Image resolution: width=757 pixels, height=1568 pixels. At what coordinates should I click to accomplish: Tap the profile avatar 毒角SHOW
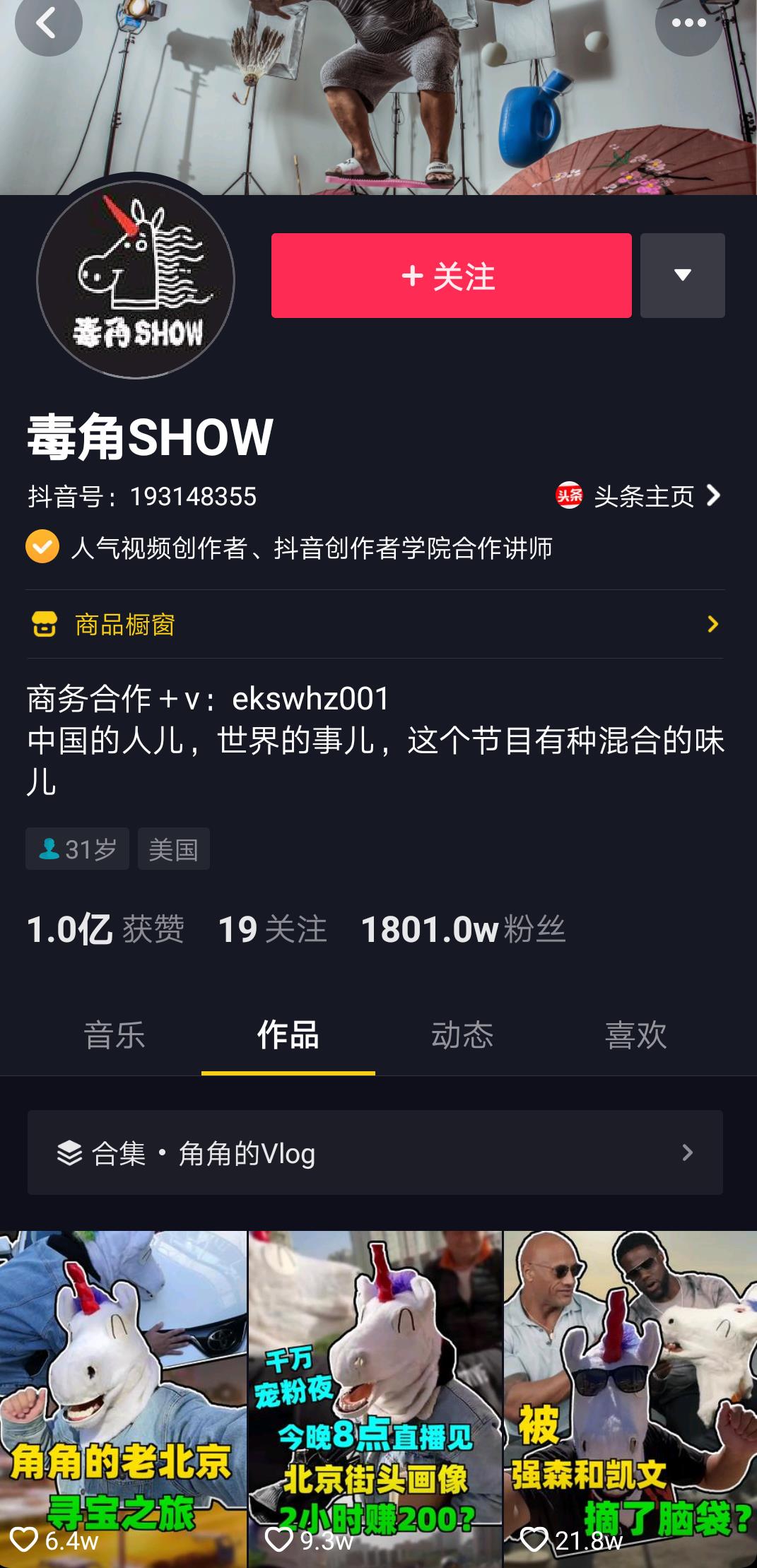pos(136,280)
